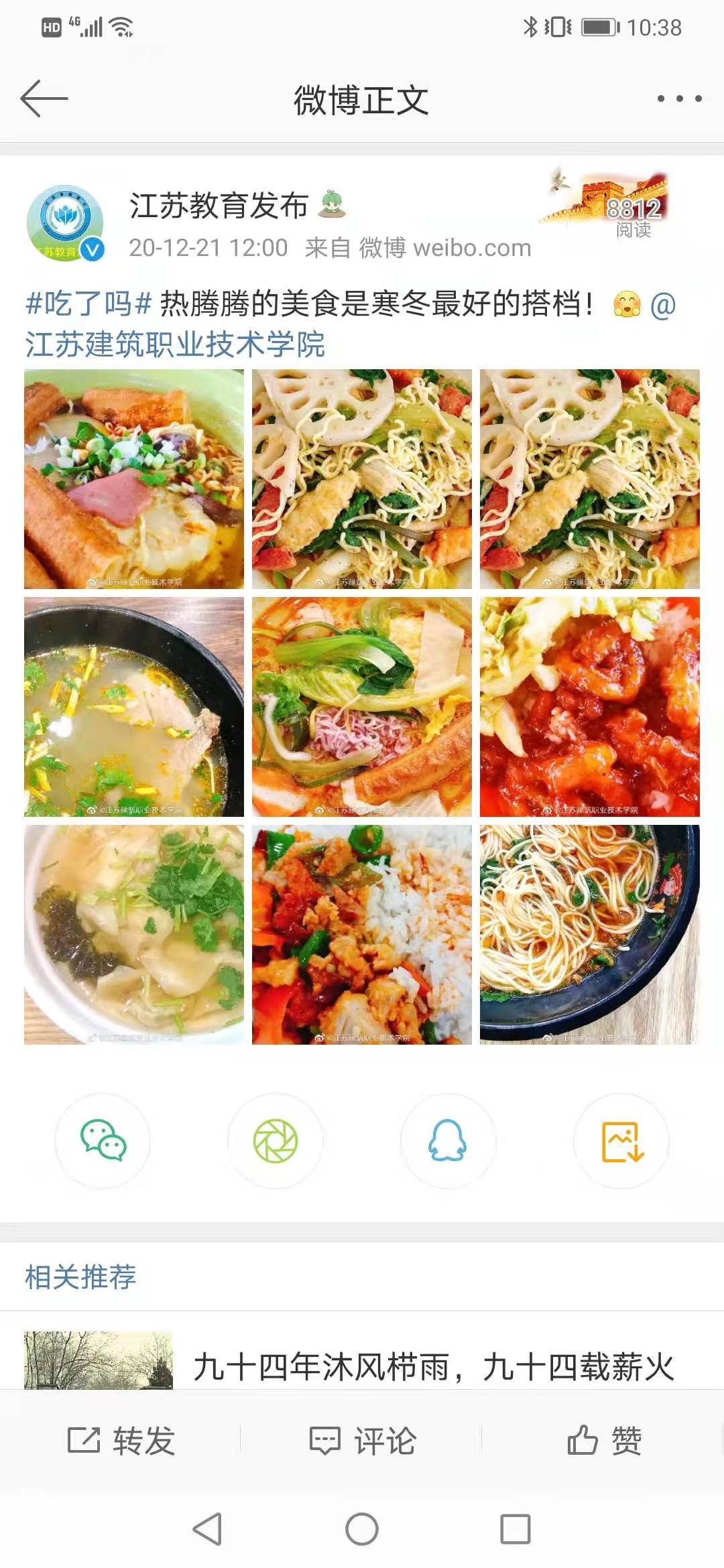Open the red sweet-and-sour pork photo
The height and width of the screenshot is (1568, 724).
pos(590,707)
